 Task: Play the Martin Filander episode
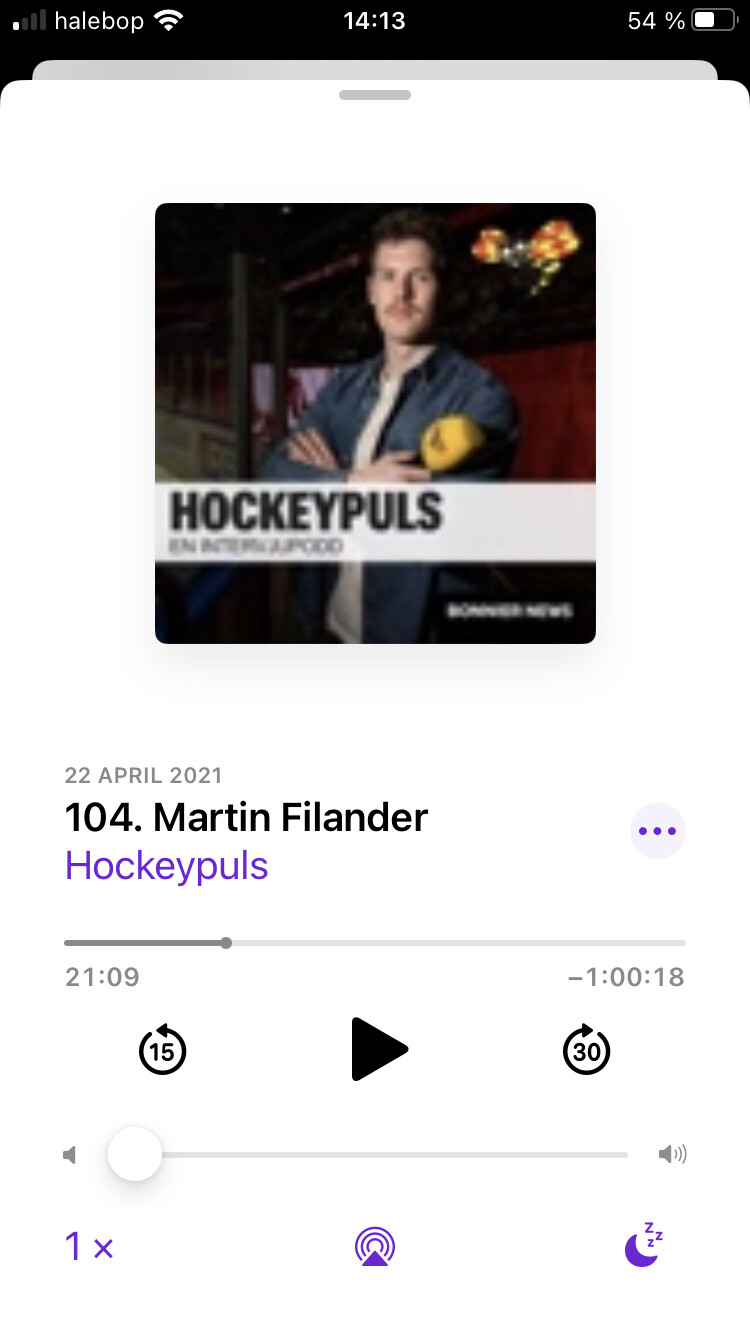click(x=379, y=1049)
